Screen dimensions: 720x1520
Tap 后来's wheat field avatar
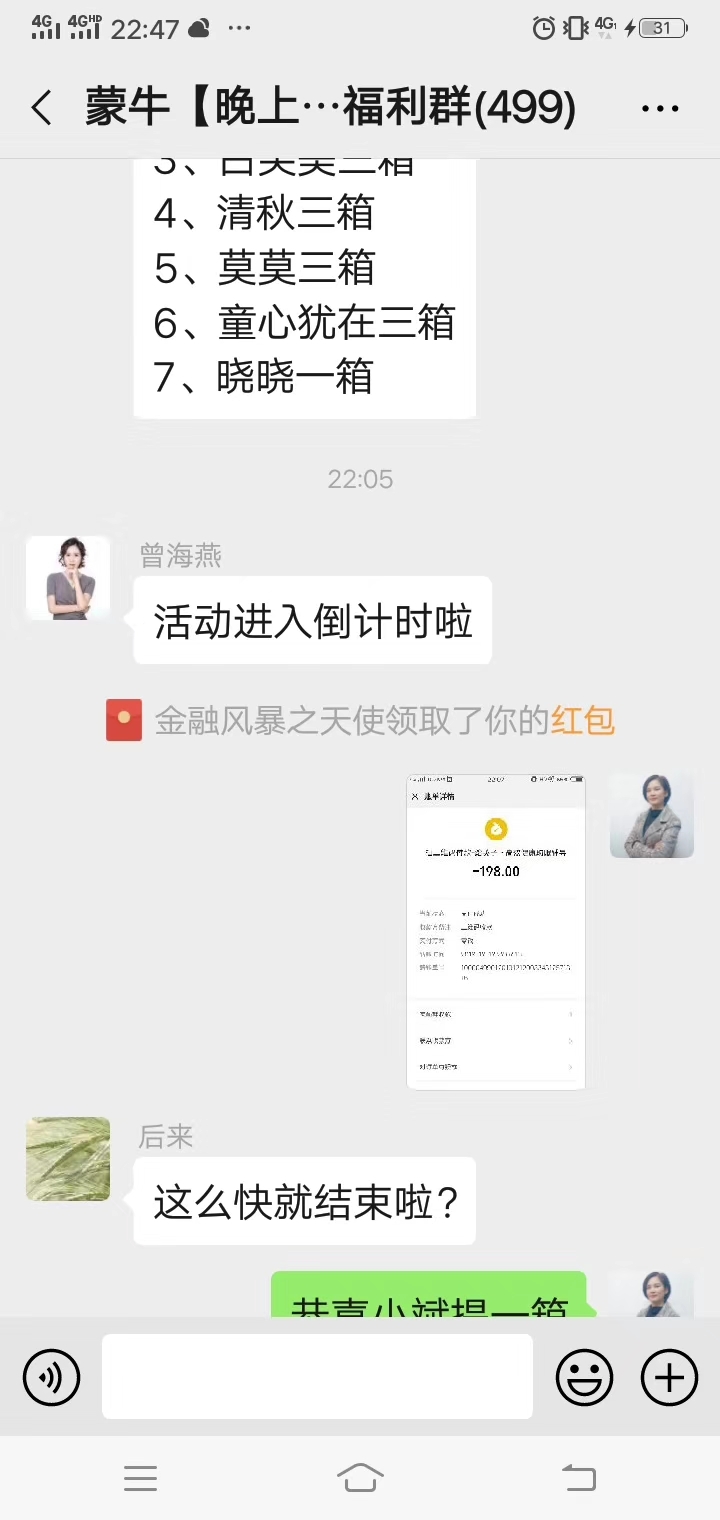coord(67,1158)
